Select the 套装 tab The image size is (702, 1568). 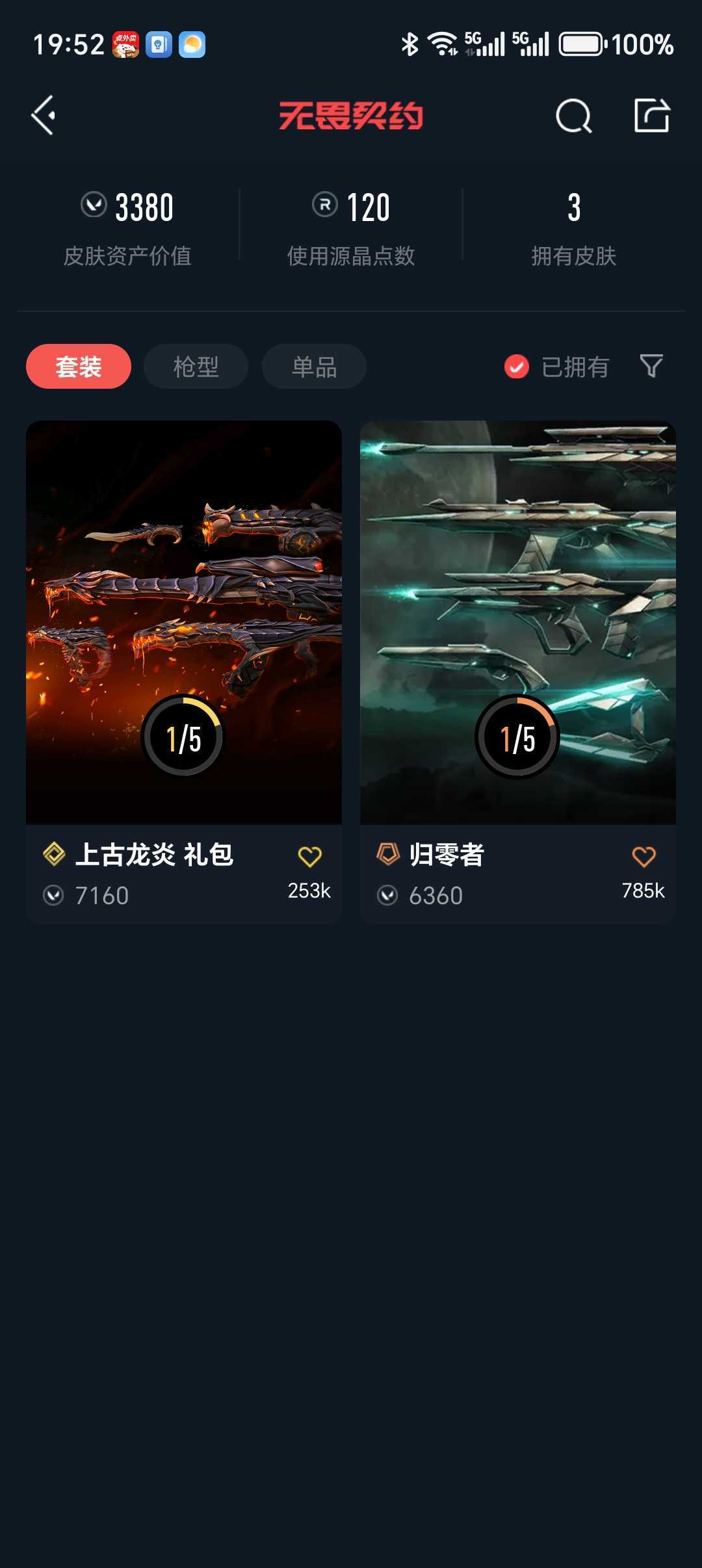[x=79, y=367]
